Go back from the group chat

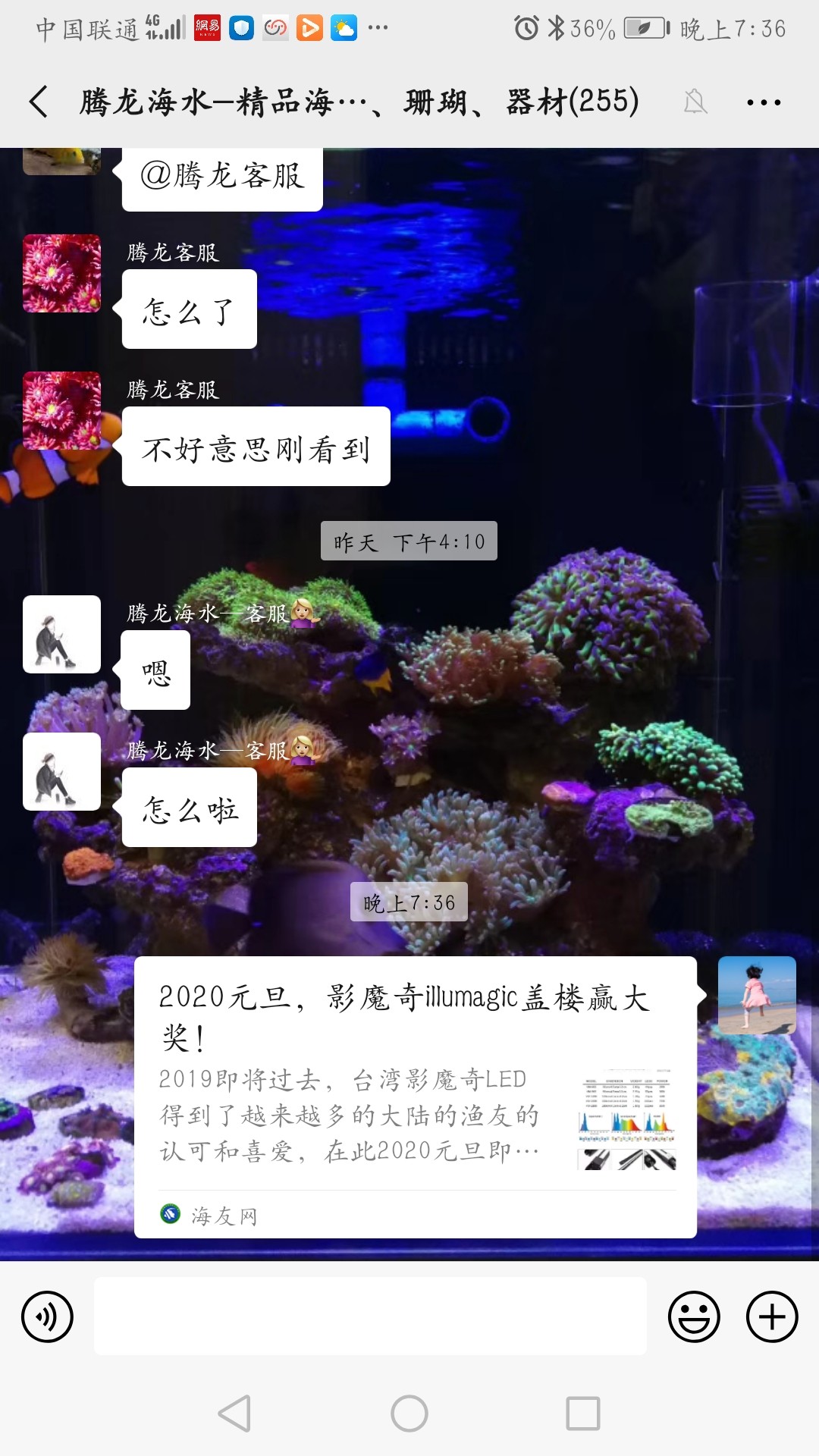tap(39, 102)
